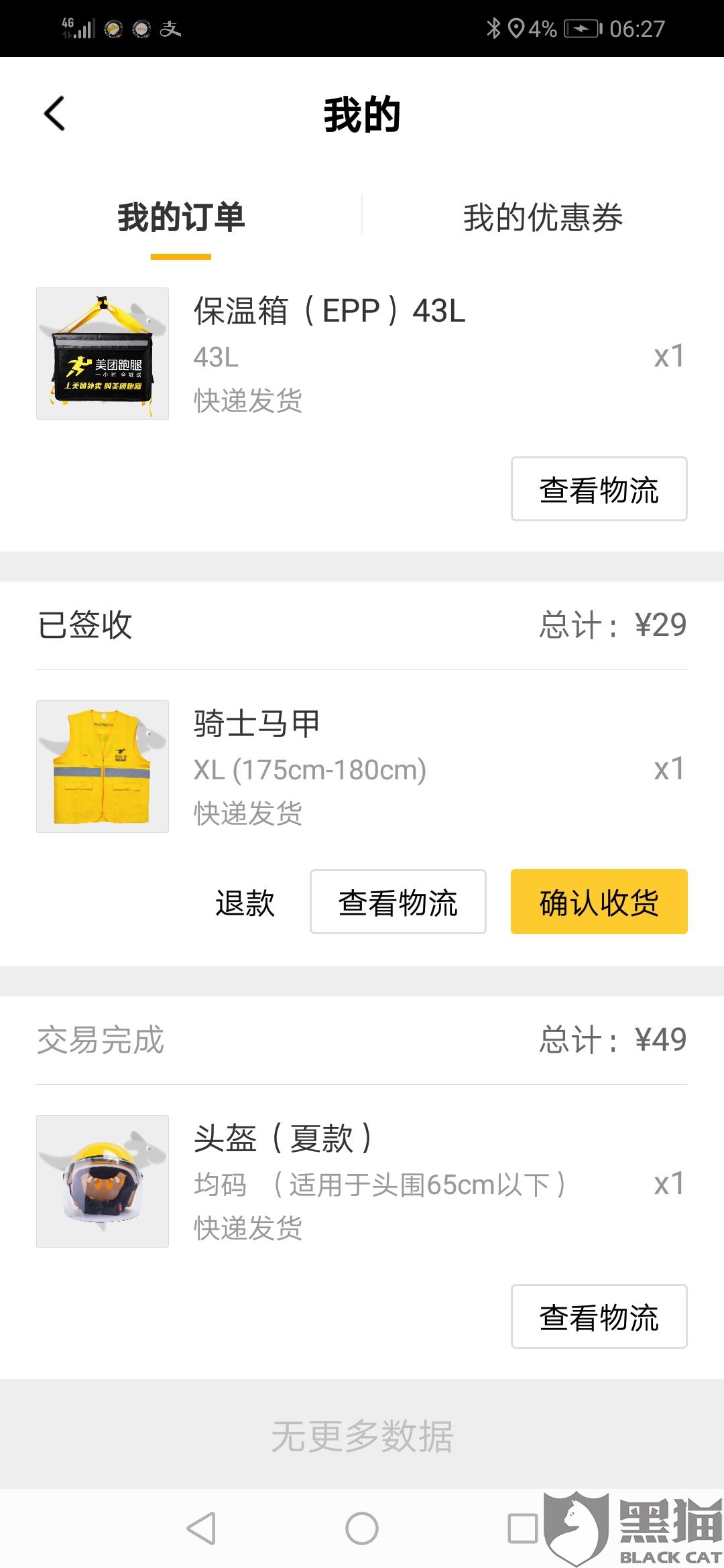View logistics for the 骑士马甲 order
The height and width of the screenshot is (1568, 724).
(398, 902)
